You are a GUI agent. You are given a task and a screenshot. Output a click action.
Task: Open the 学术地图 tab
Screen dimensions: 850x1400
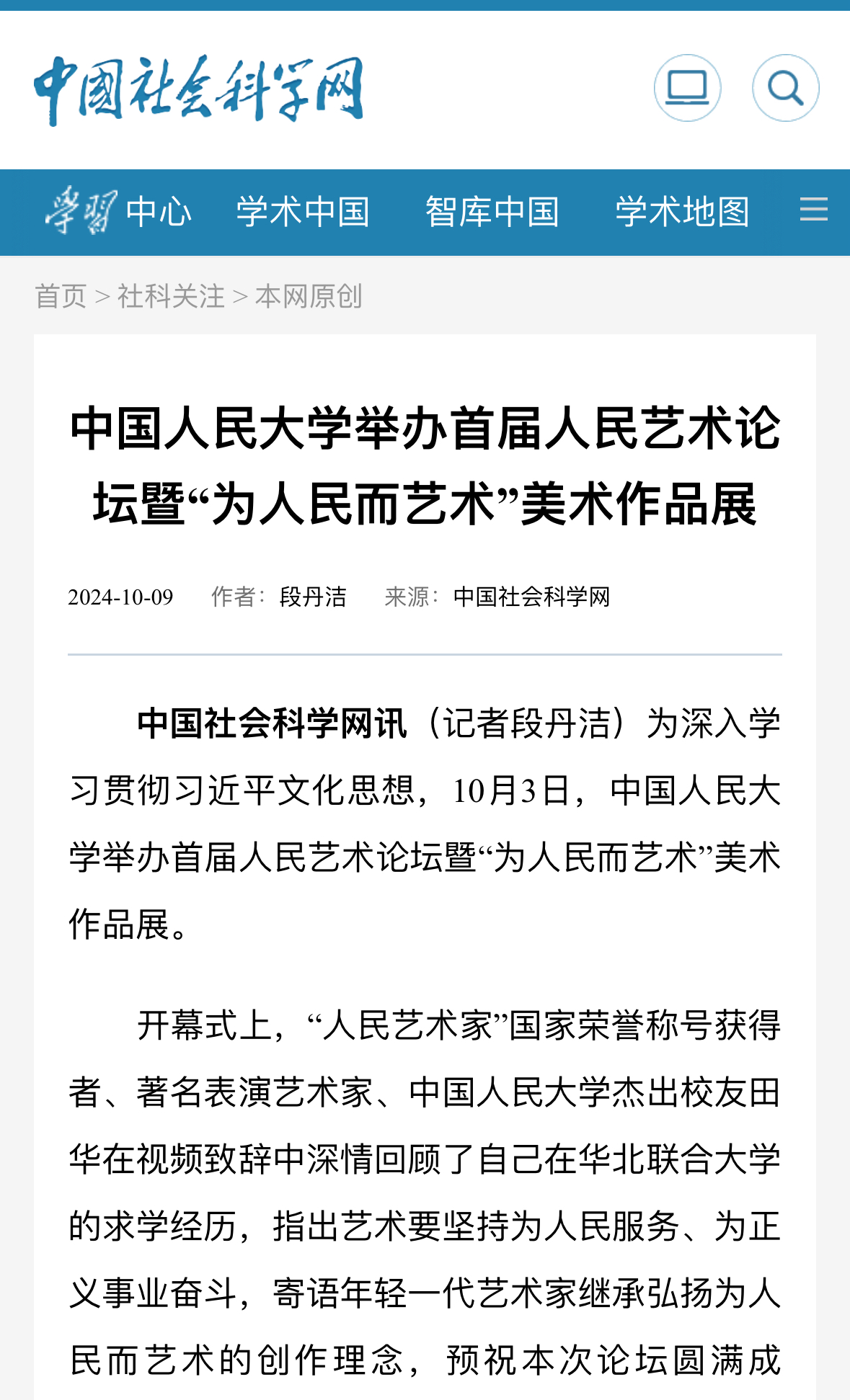pyautogui.click(x=682, y=212)
